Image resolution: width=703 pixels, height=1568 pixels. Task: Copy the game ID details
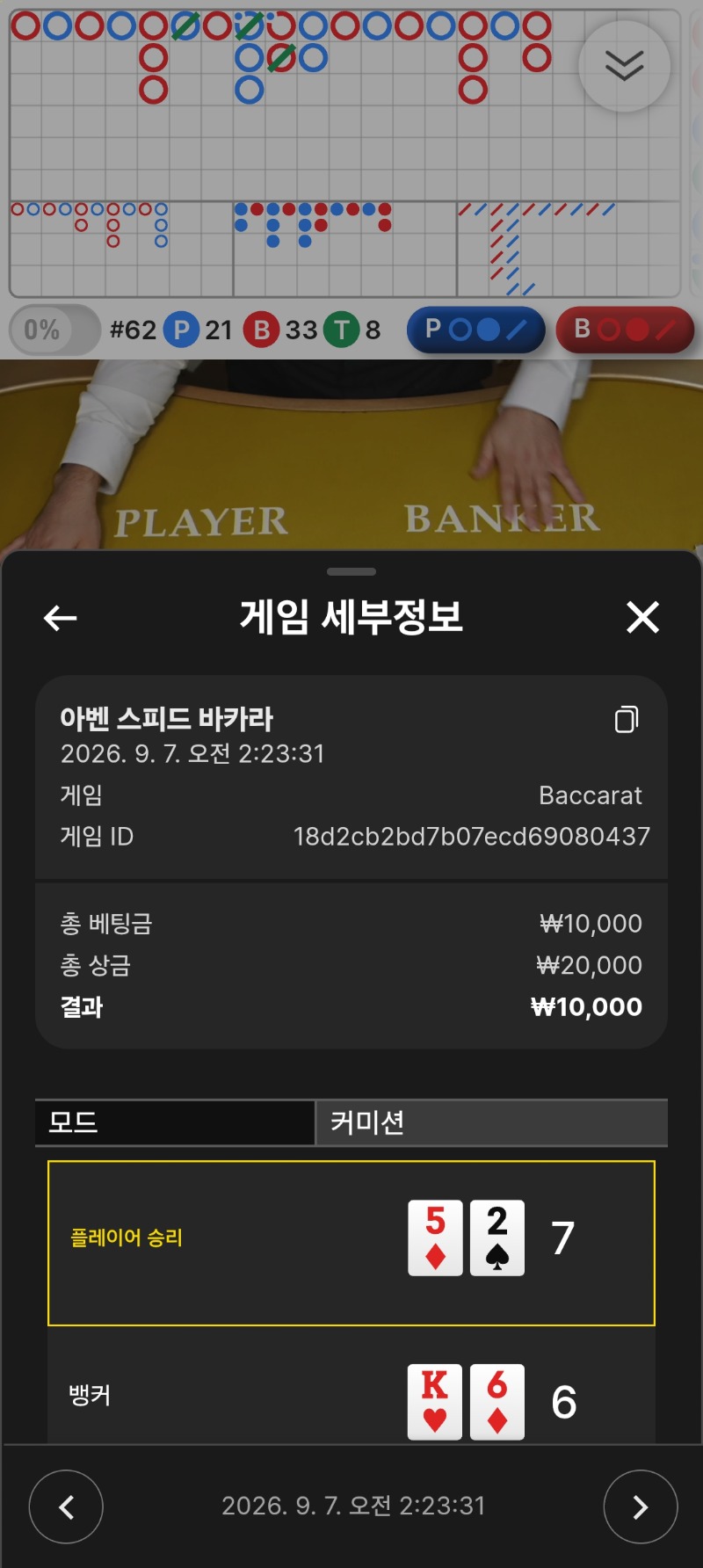pos(627,719)
